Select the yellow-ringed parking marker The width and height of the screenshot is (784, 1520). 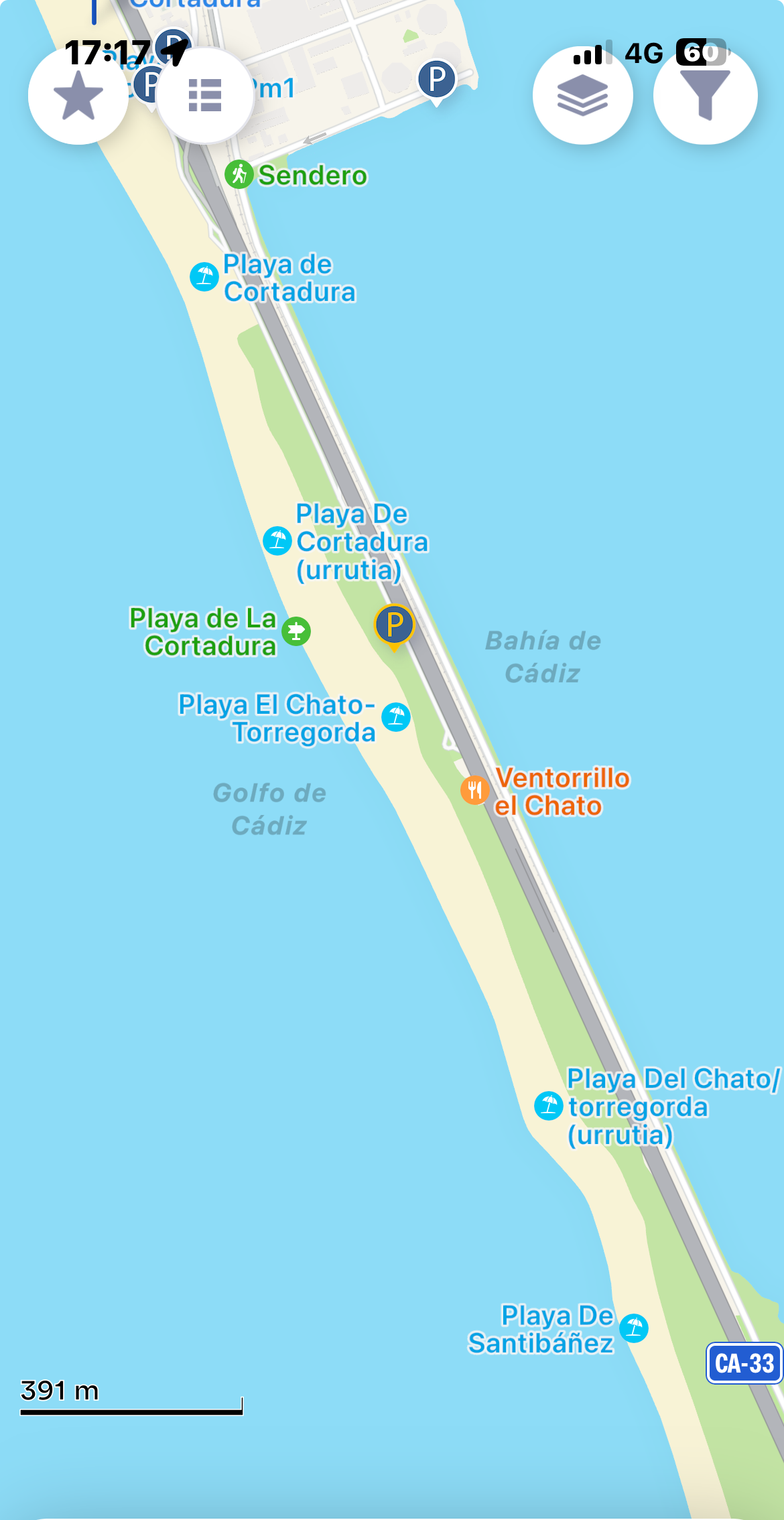coord(394,624)
